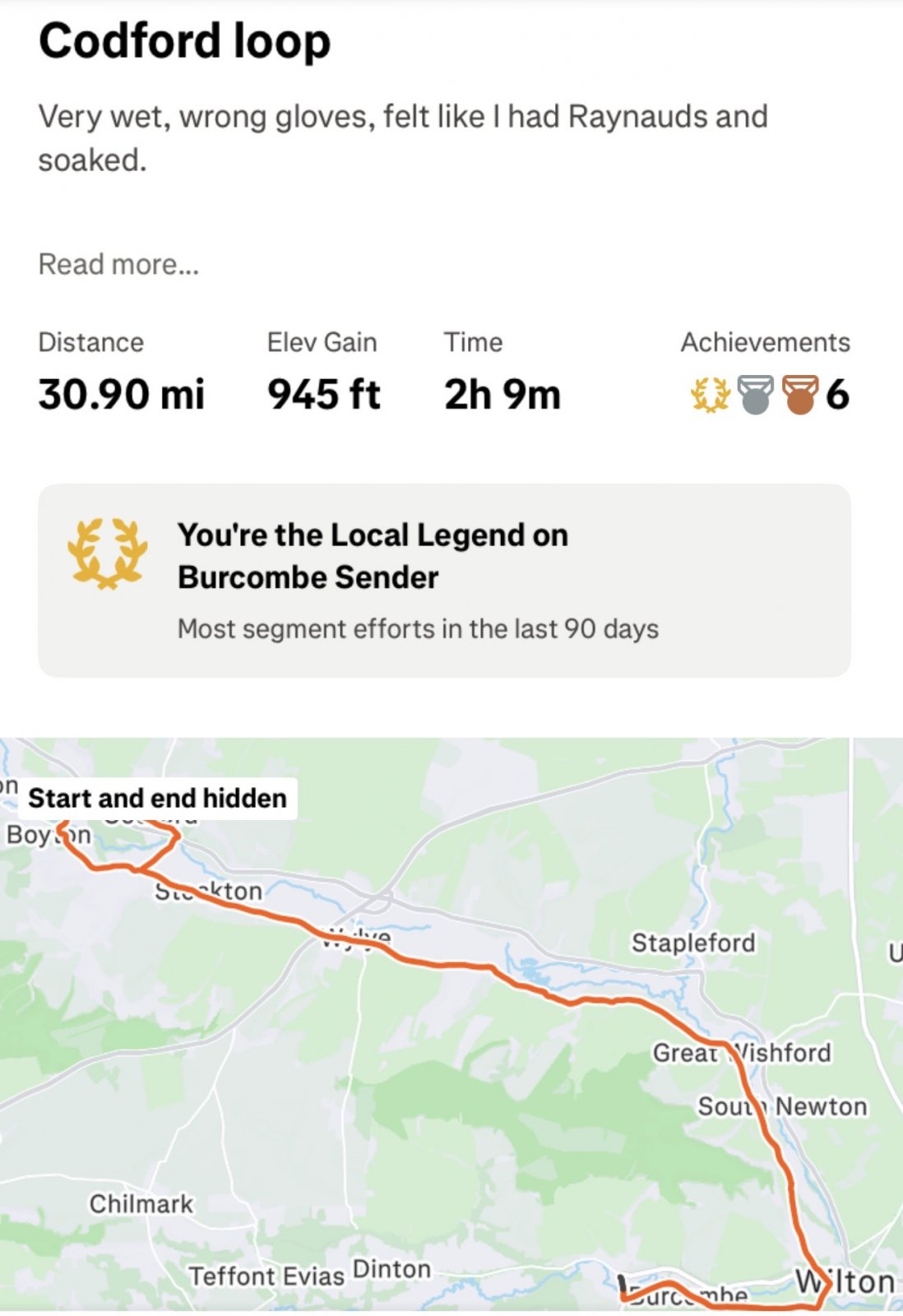
Task: Open the Local Legend Burcombe Sender card
Action: point(444,581)
